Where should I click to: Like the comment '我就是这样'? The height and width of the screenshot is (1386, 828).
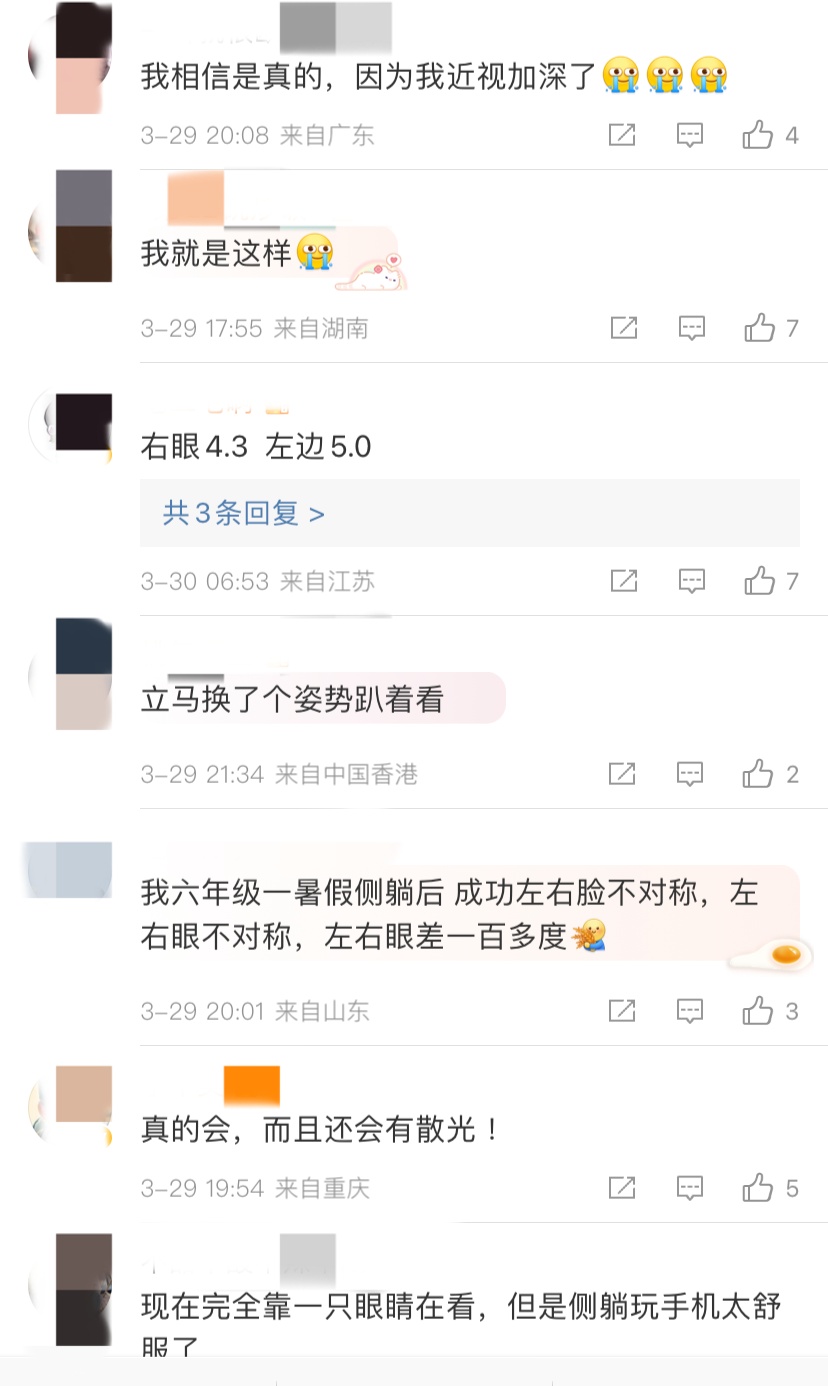point(760,328)
